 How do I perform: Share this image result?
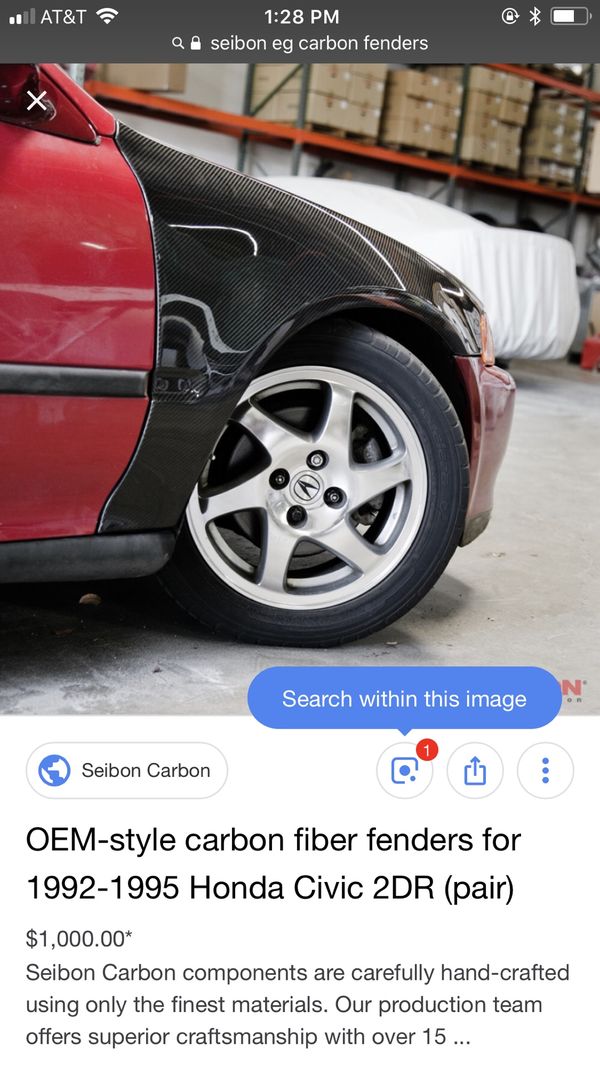[x=475, y=770]
